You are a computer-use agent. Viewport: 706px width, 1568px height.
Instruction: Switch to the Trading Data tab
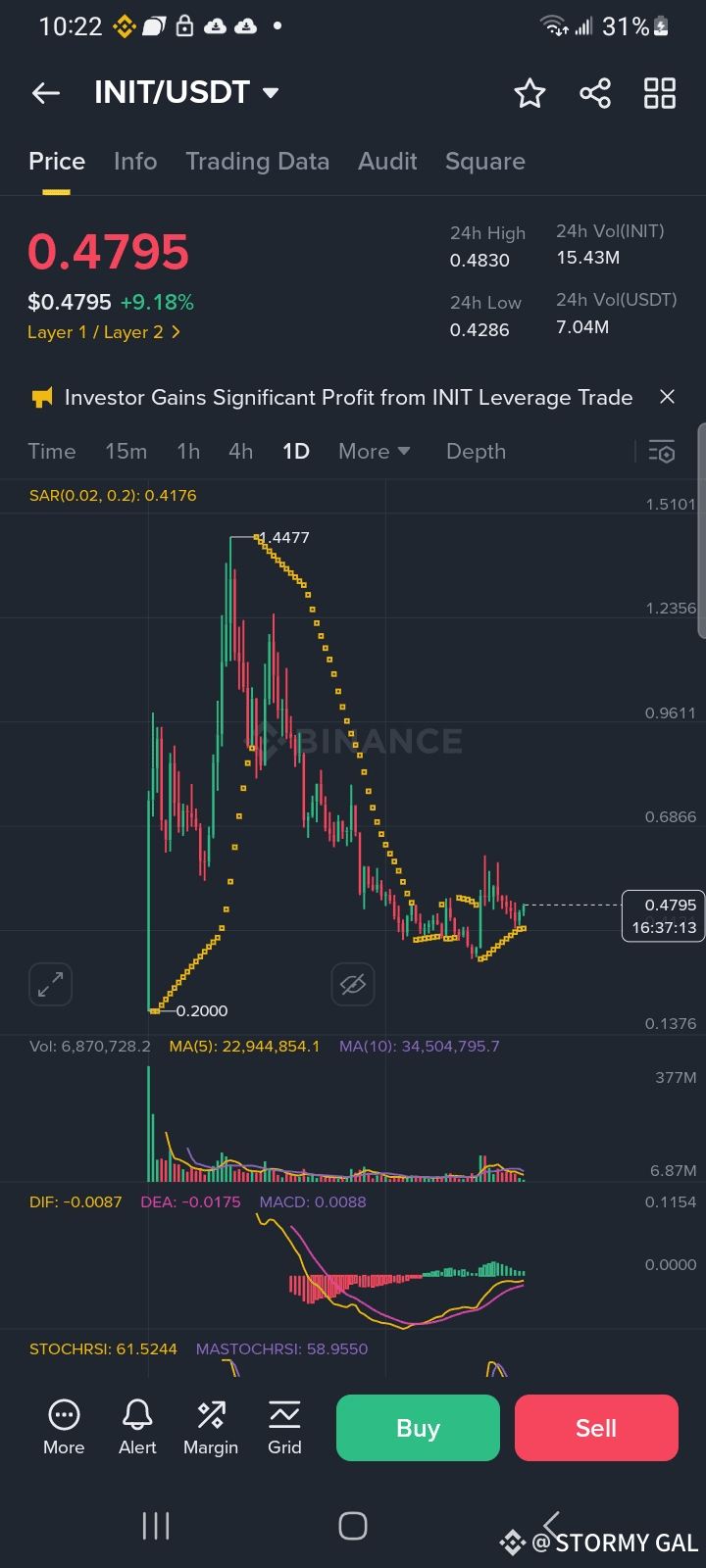pyautogui.click(x=258, y=161)
